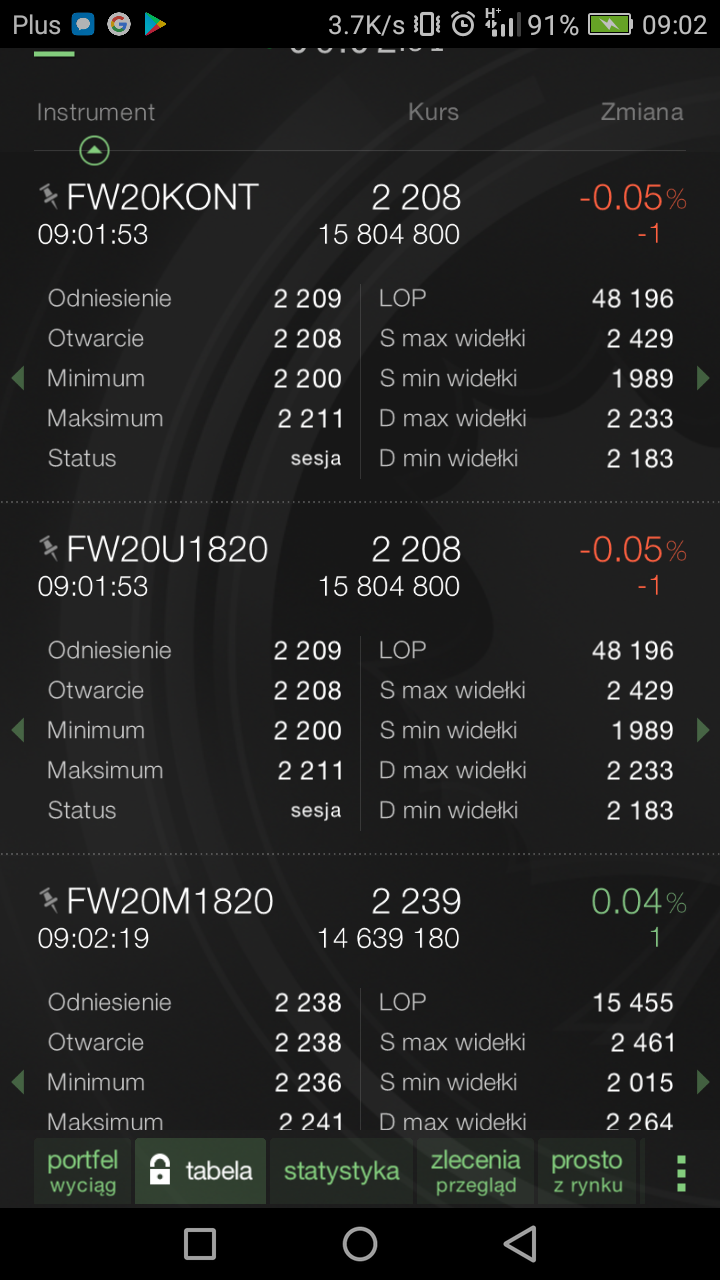Tap the system back button

520,1244
